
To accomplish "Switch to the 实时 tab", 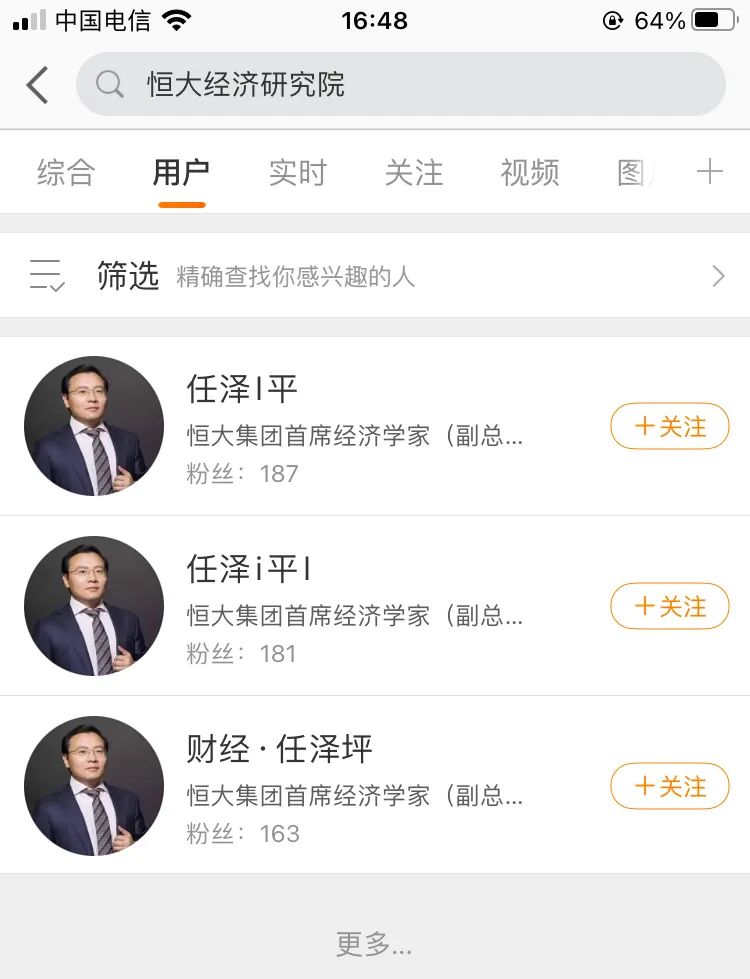I will coord(297,172).
